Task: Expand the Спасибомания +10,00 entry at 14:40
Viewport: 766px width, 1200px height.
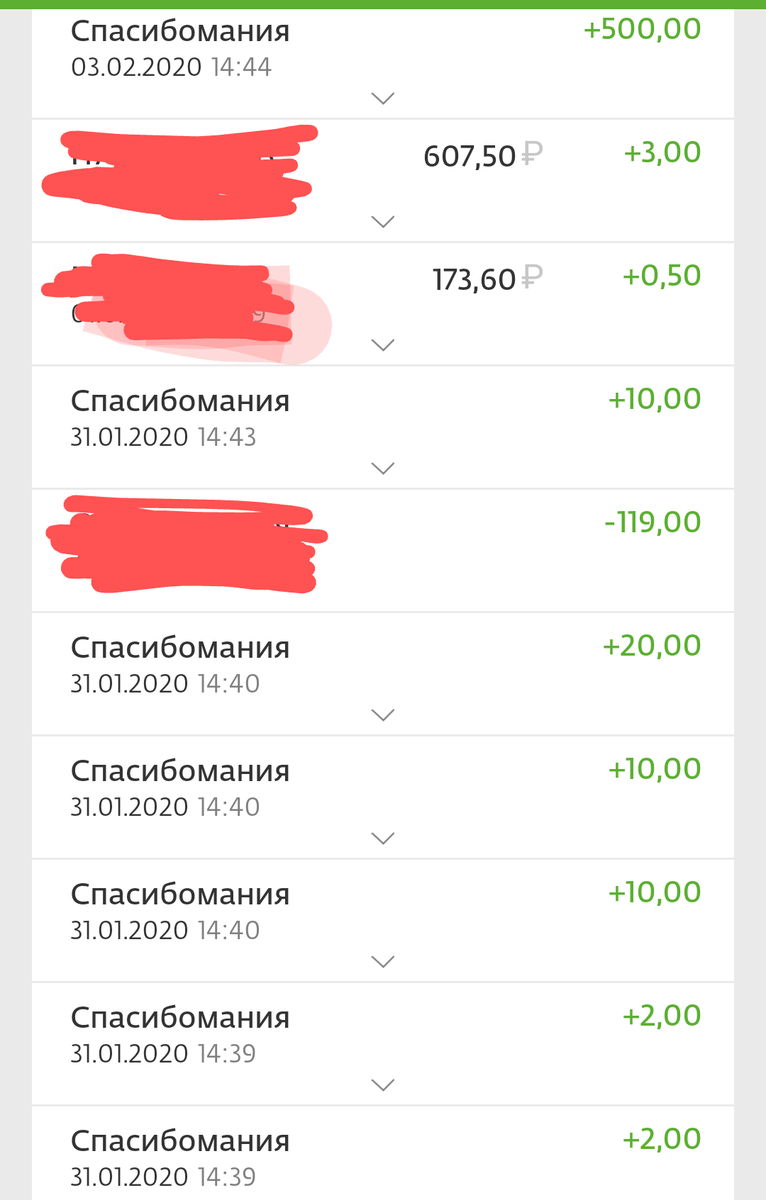Action: click(x=382, y=837)
